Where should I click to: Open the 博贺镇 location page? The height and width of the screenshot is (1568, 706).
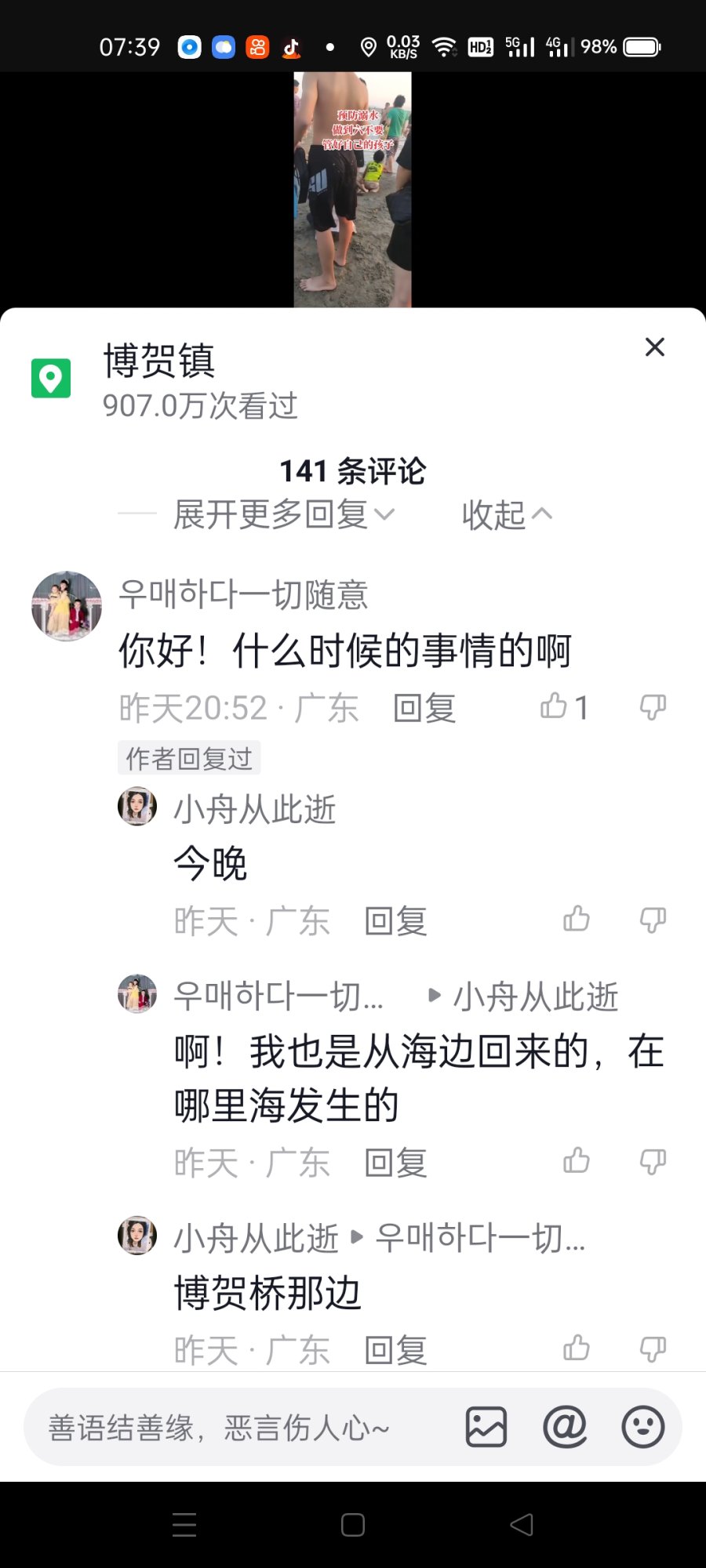pyautogui.click(x=159, y=361)
